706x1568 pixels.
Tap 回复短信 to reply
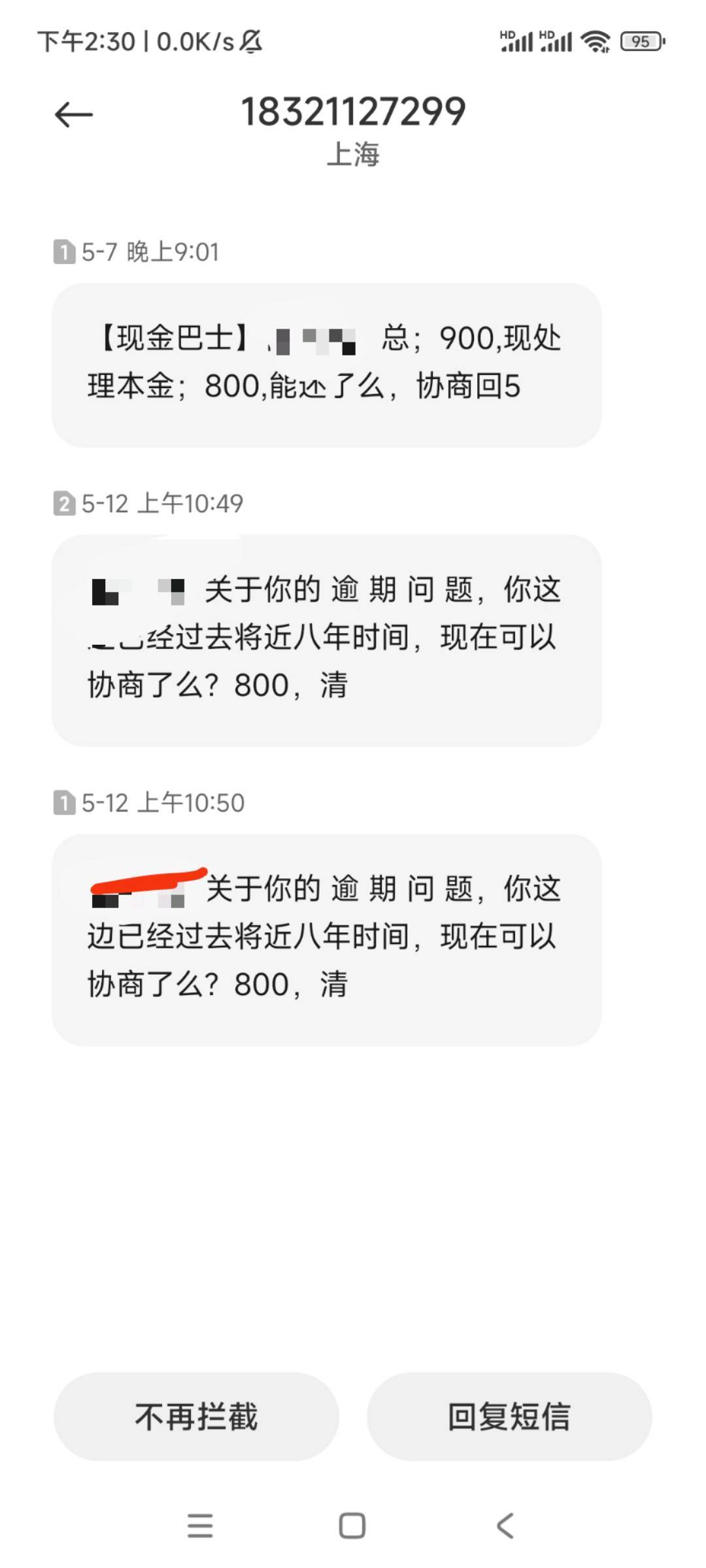click(x=509, y=1417)
